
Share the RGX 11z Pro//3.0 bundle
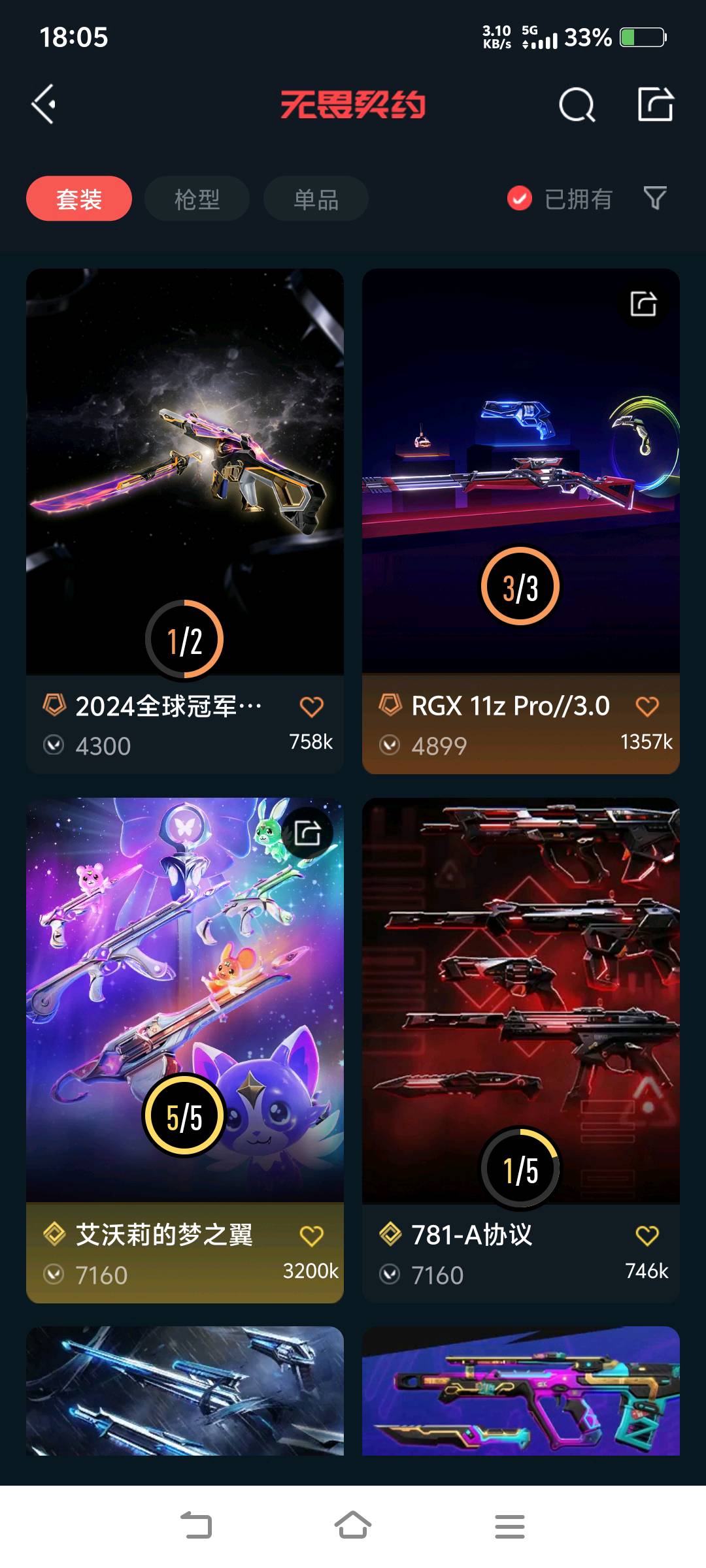tap(643, 304)
